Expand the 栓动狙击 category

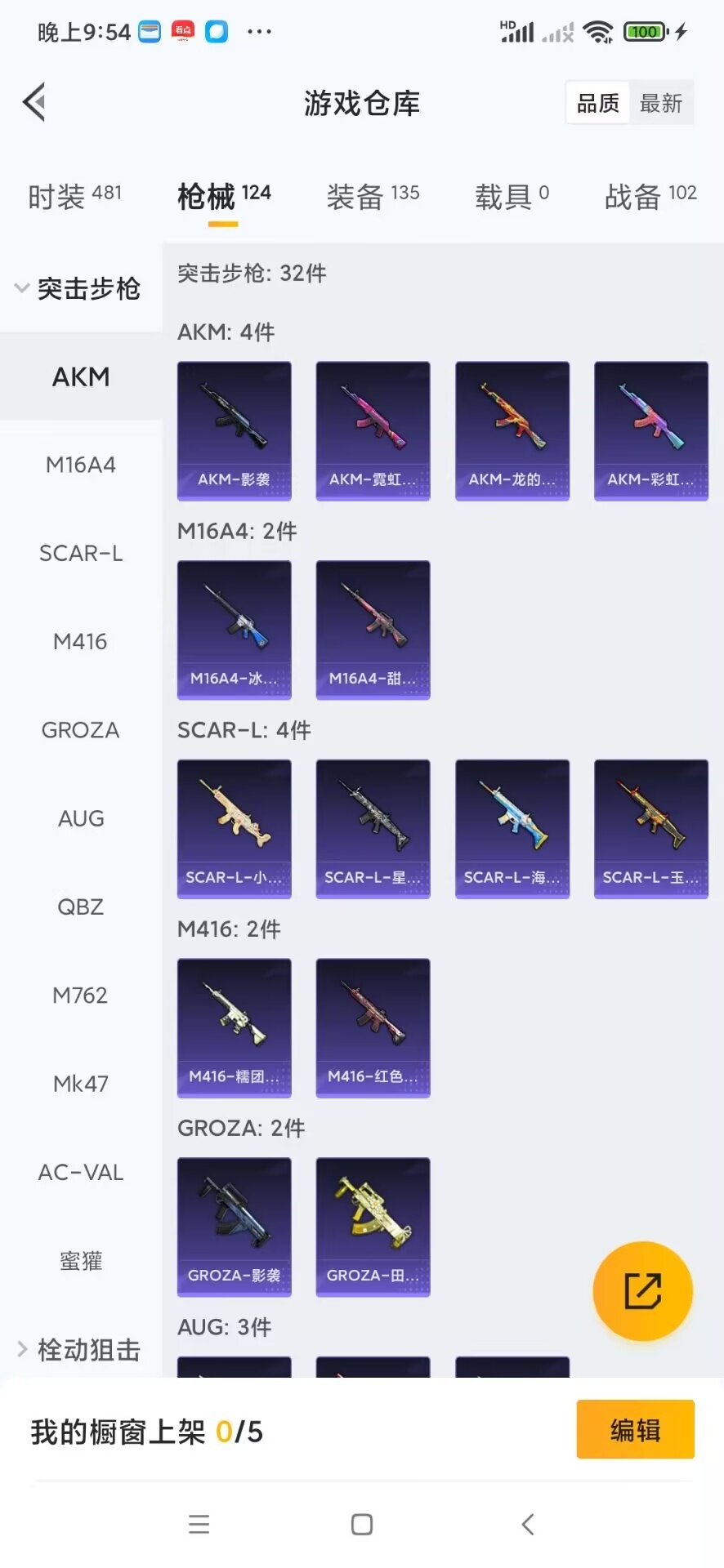tap(78, 1349)
